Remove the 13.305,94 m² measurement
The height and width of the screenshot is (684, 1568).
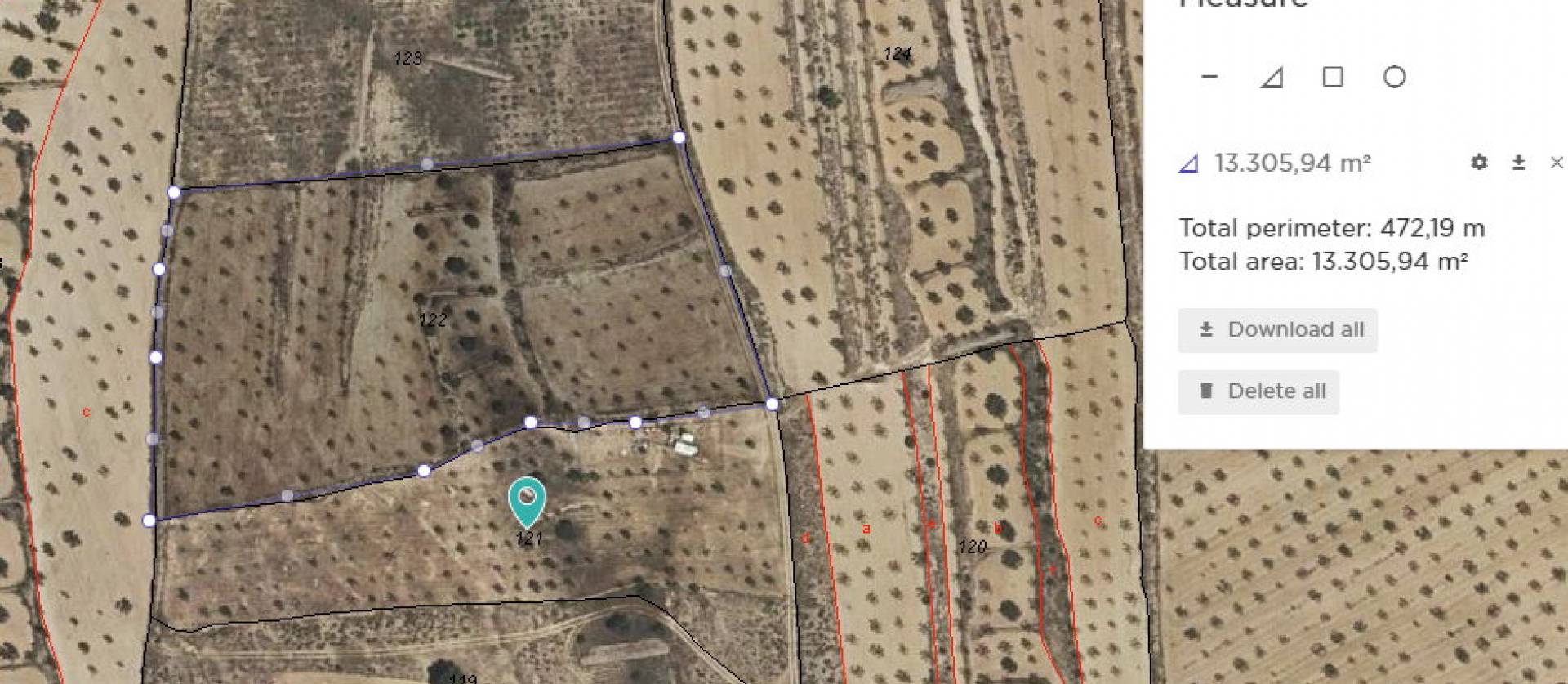click(x=1557, y=163)
